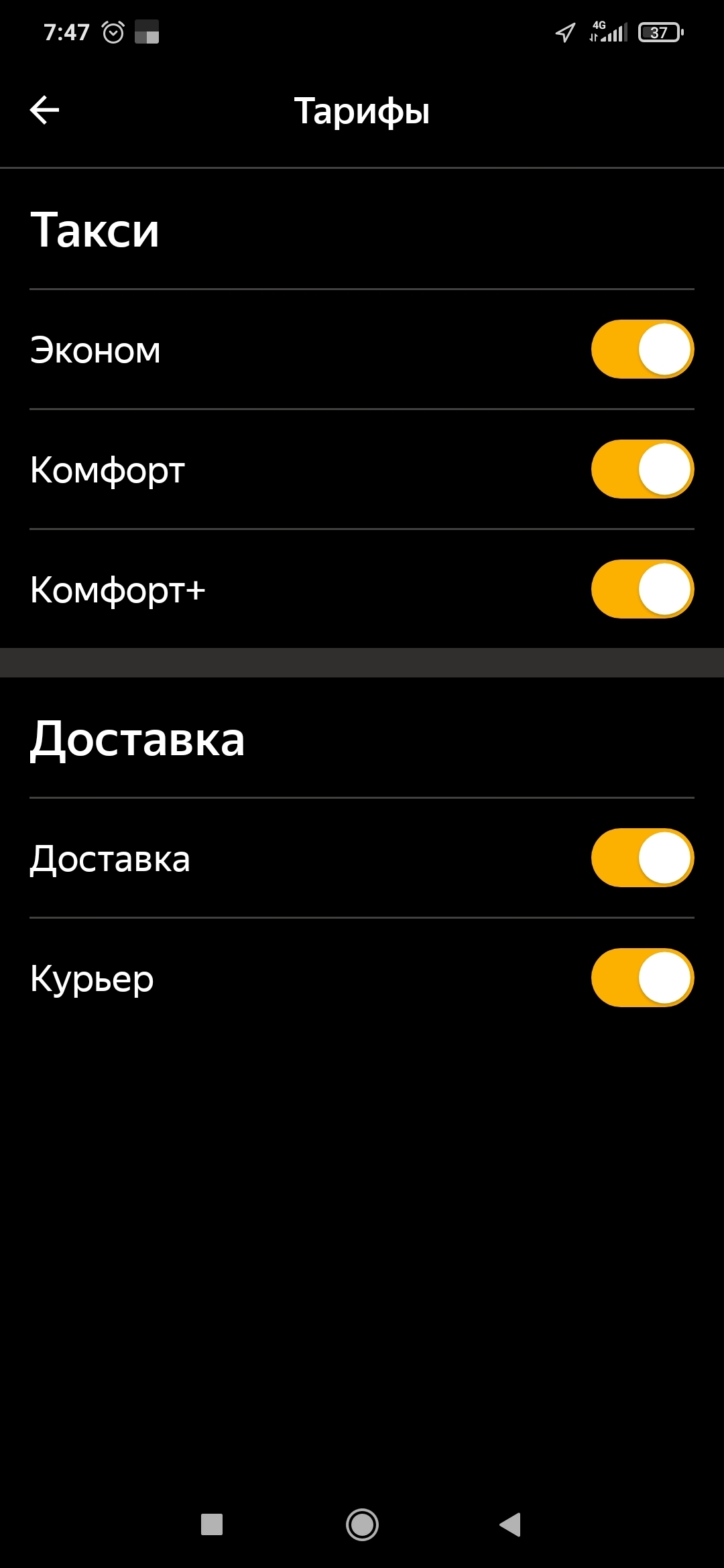Disable the Комфорт tariff

(642, 469)
